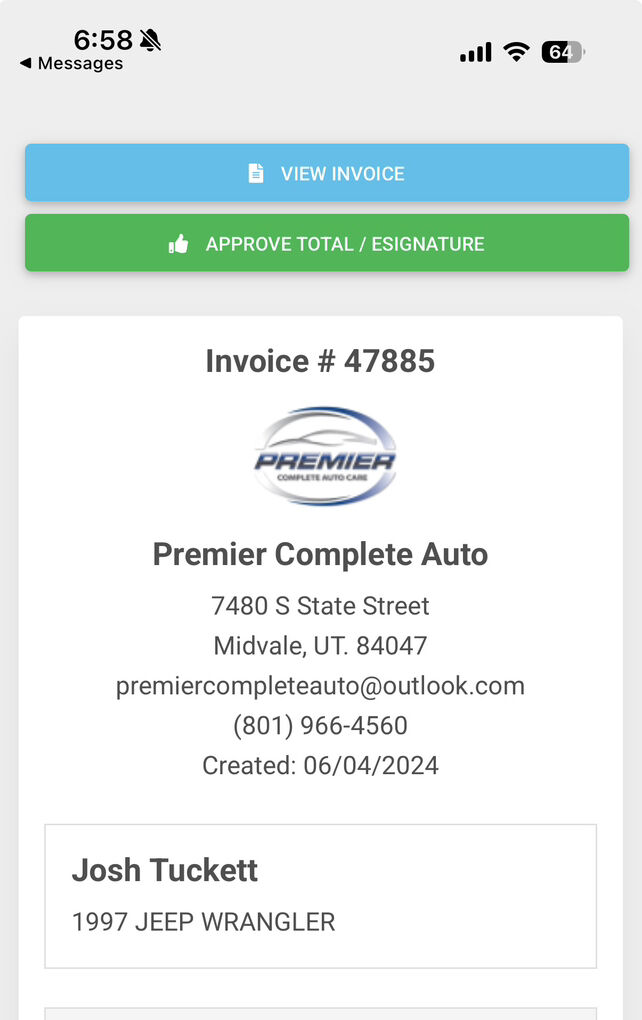Return to Messages app

tap(70, 64)
